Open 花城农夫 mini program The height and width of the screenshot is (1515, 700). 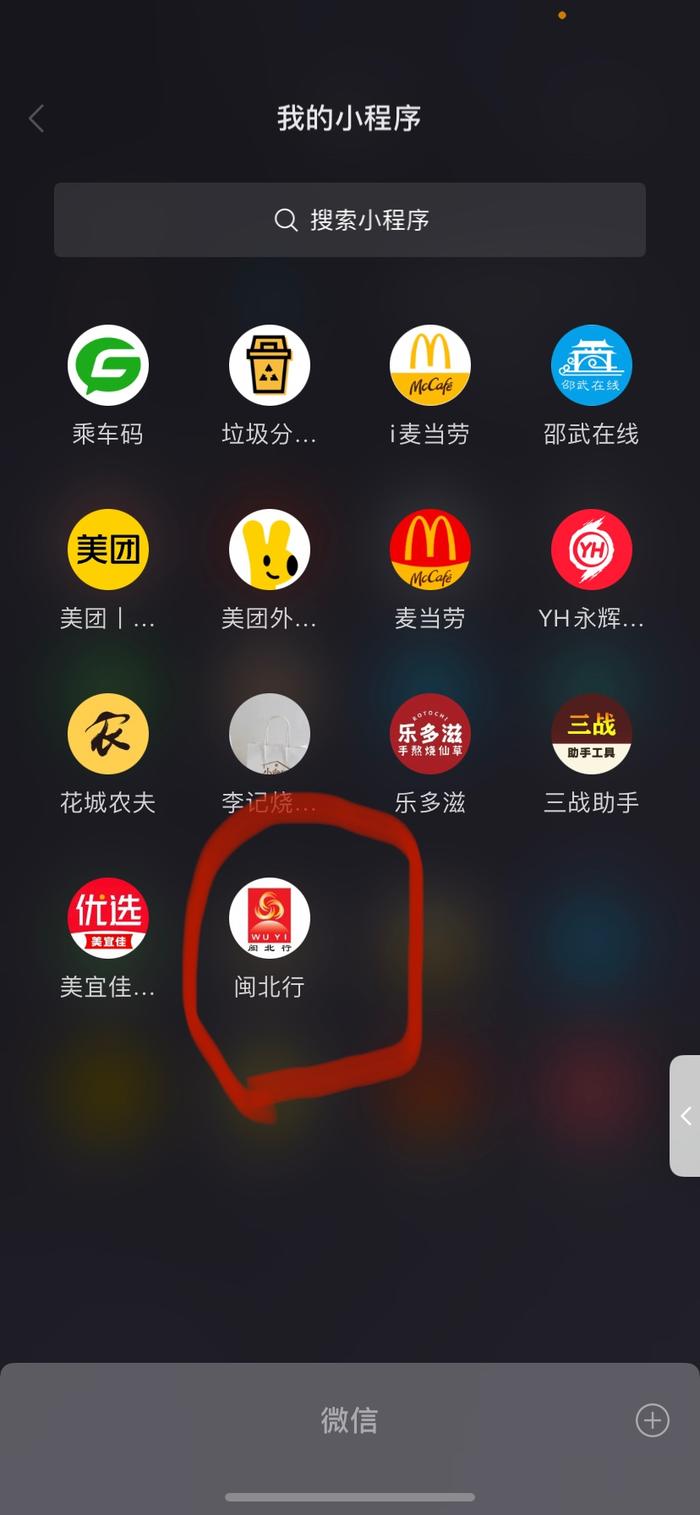[x=108, y=733]
